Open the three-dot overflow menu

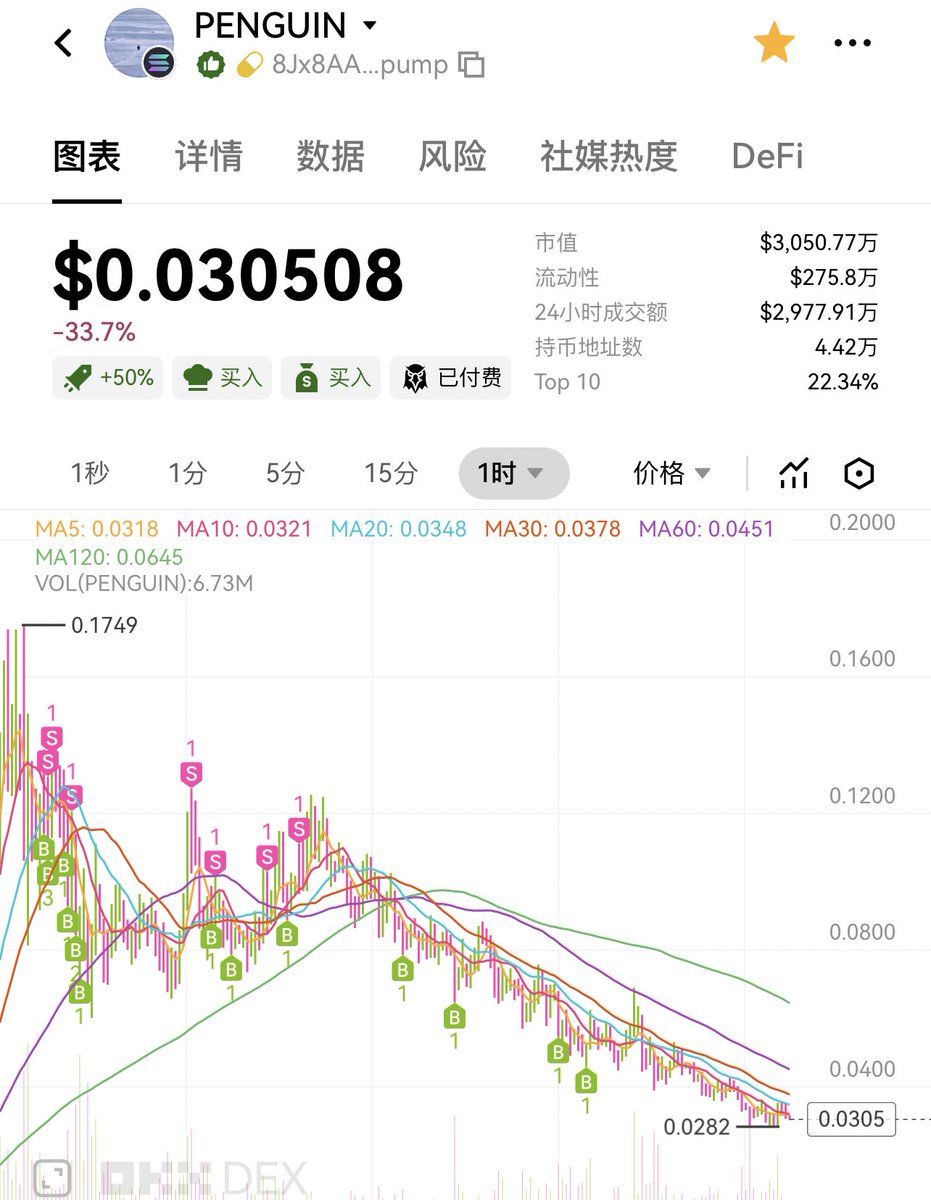tap(852, 44)
